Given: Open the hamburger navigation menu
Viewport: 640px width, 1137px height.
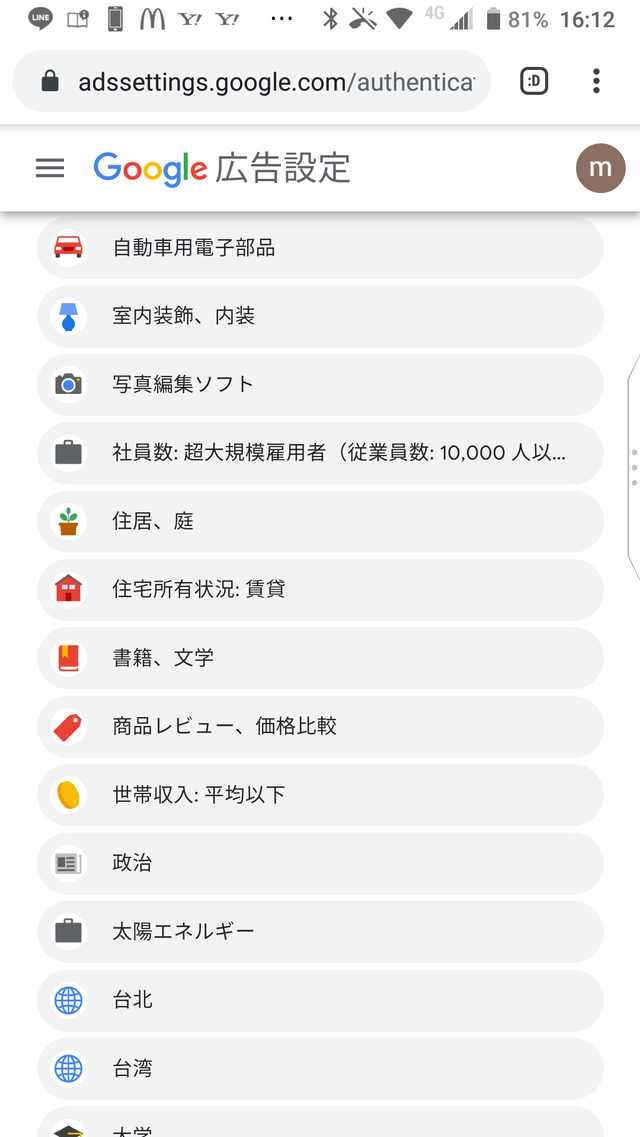Looking at the screenshot, I should 50,168.
